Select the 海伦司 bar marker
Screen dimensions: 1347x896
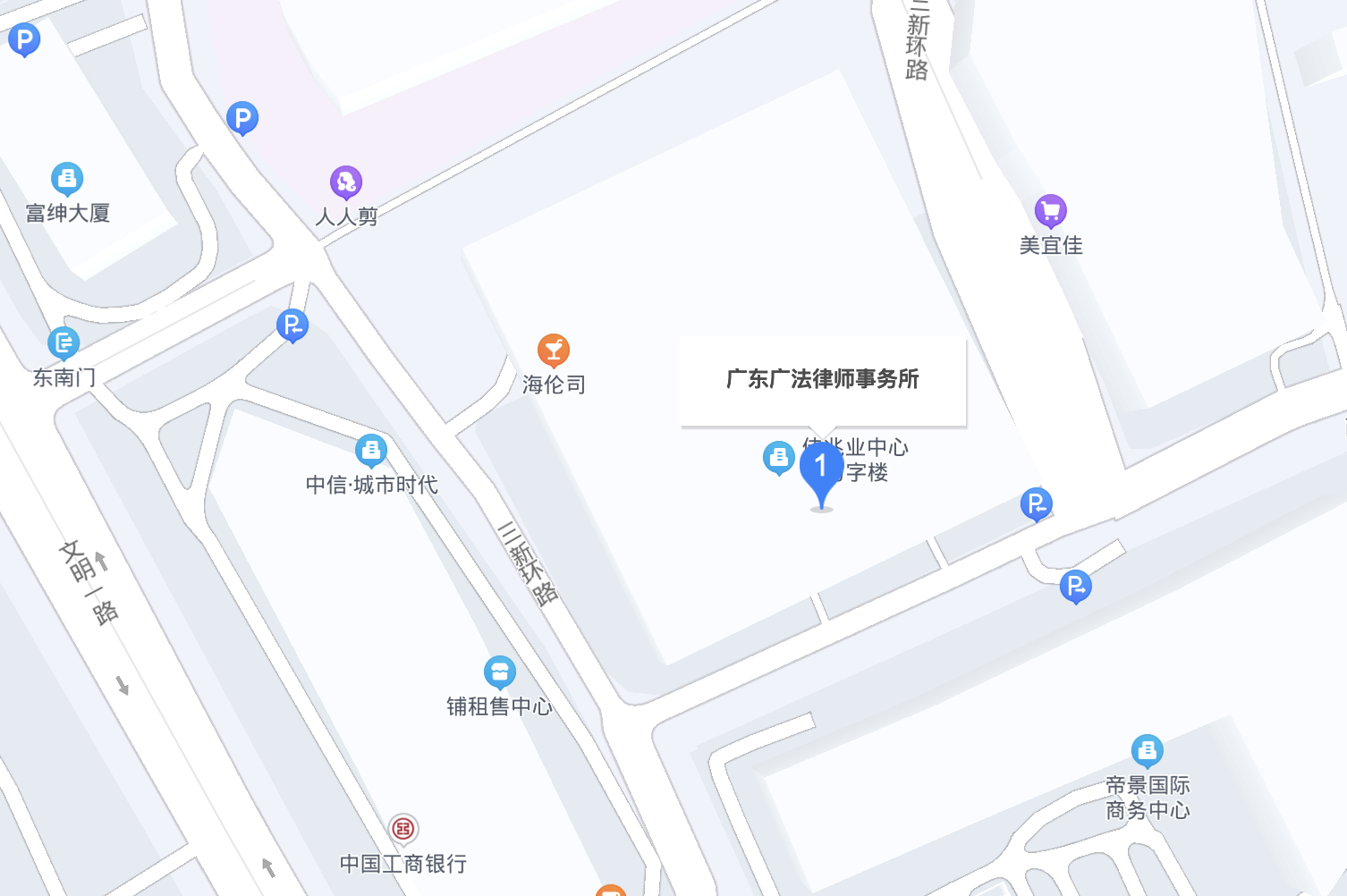(x=554, y=351)
